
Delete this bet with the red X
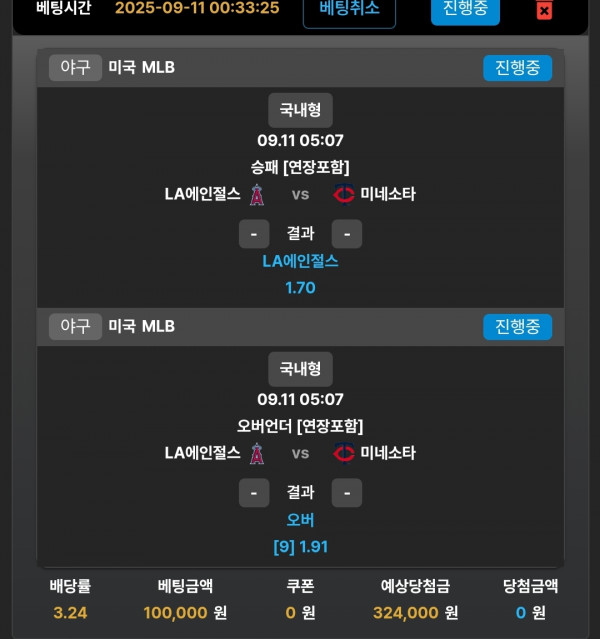[544, 10]
